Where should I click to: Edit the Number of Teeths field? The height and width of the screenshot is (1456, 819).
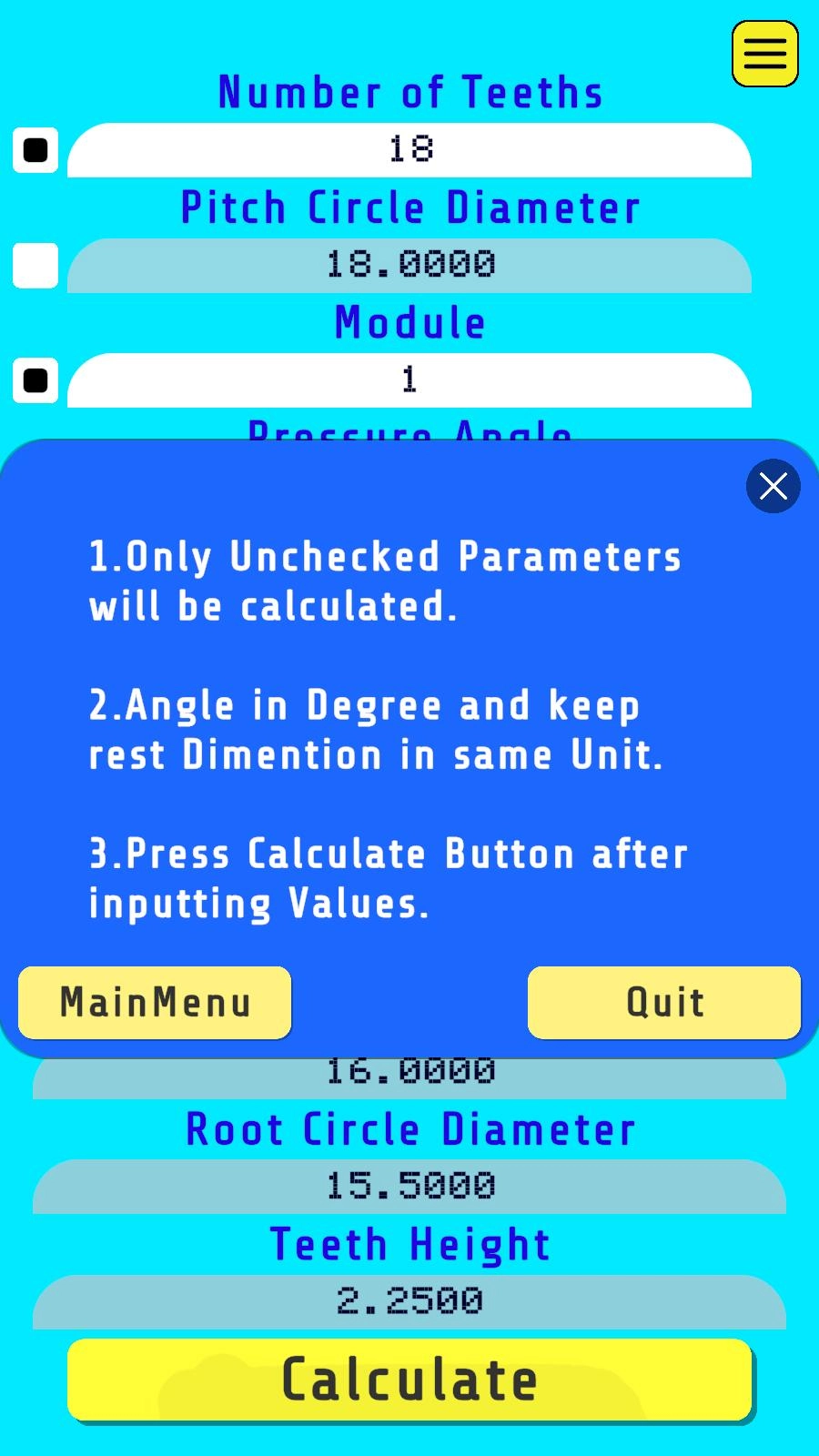click(x=409, y=150)
